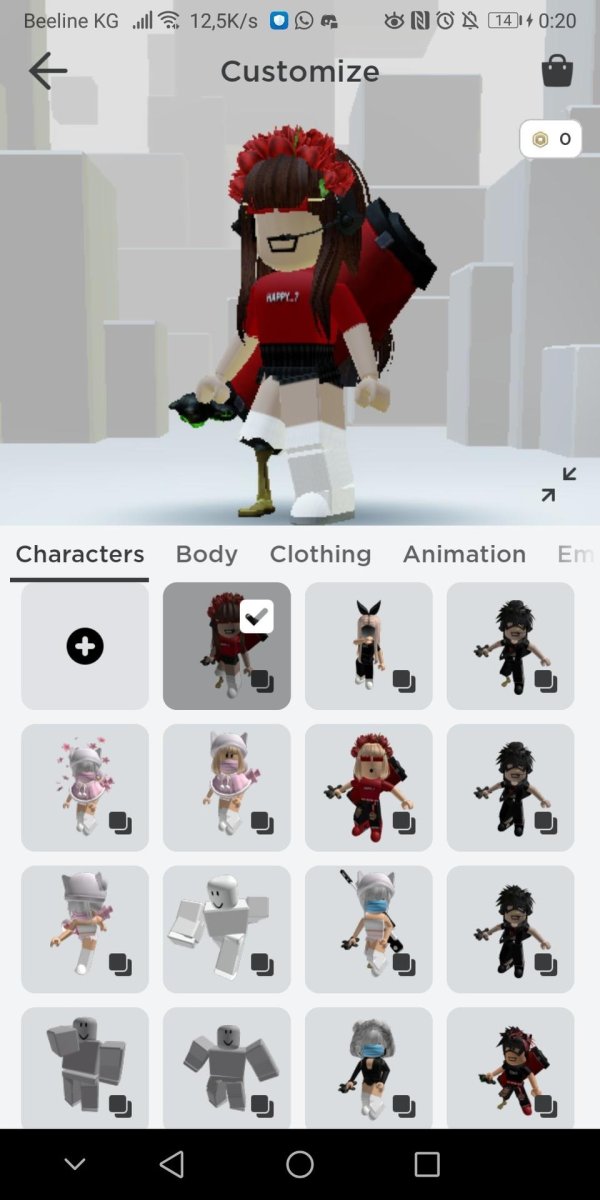Switch to the Animation tab

pos(464,554)
